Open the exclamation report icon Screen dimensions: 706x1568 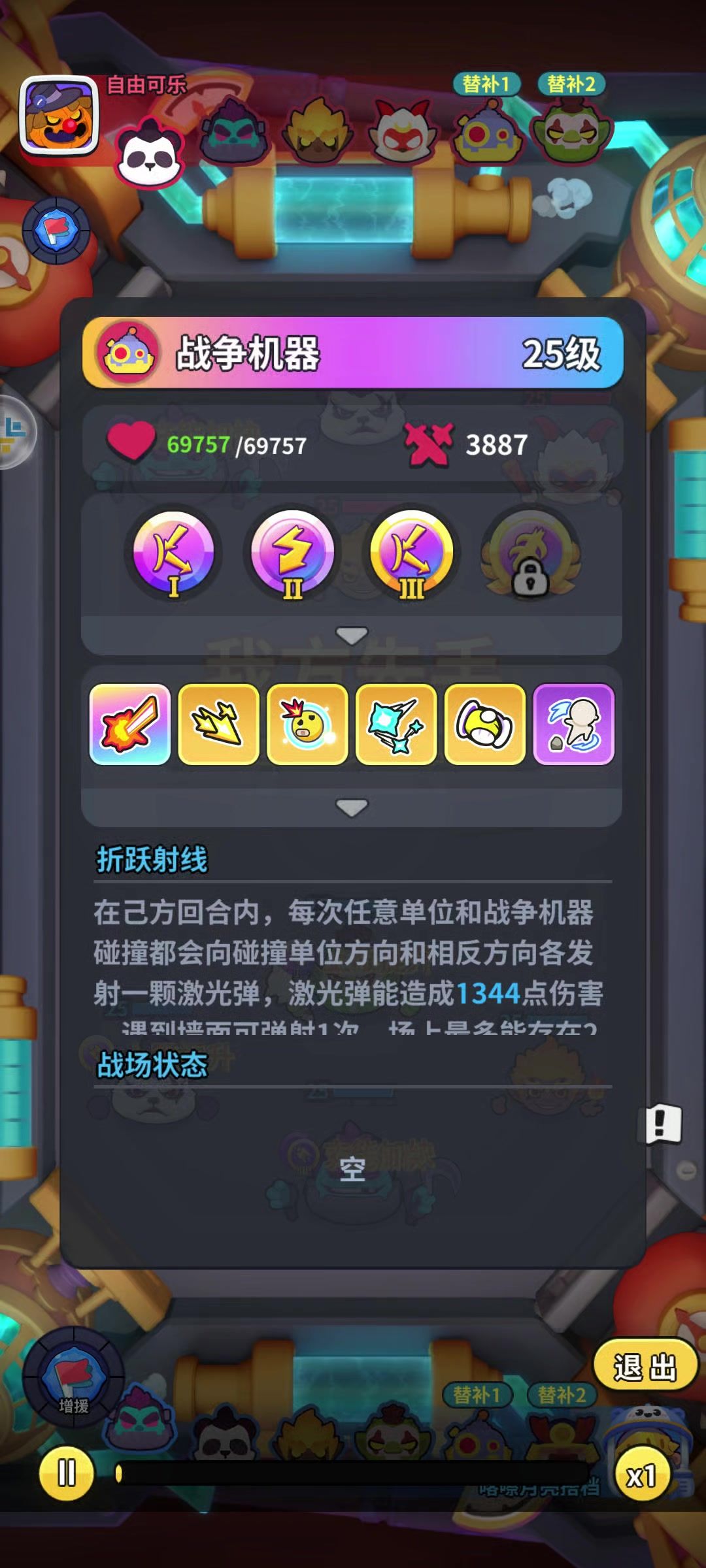click(660, 1124)
